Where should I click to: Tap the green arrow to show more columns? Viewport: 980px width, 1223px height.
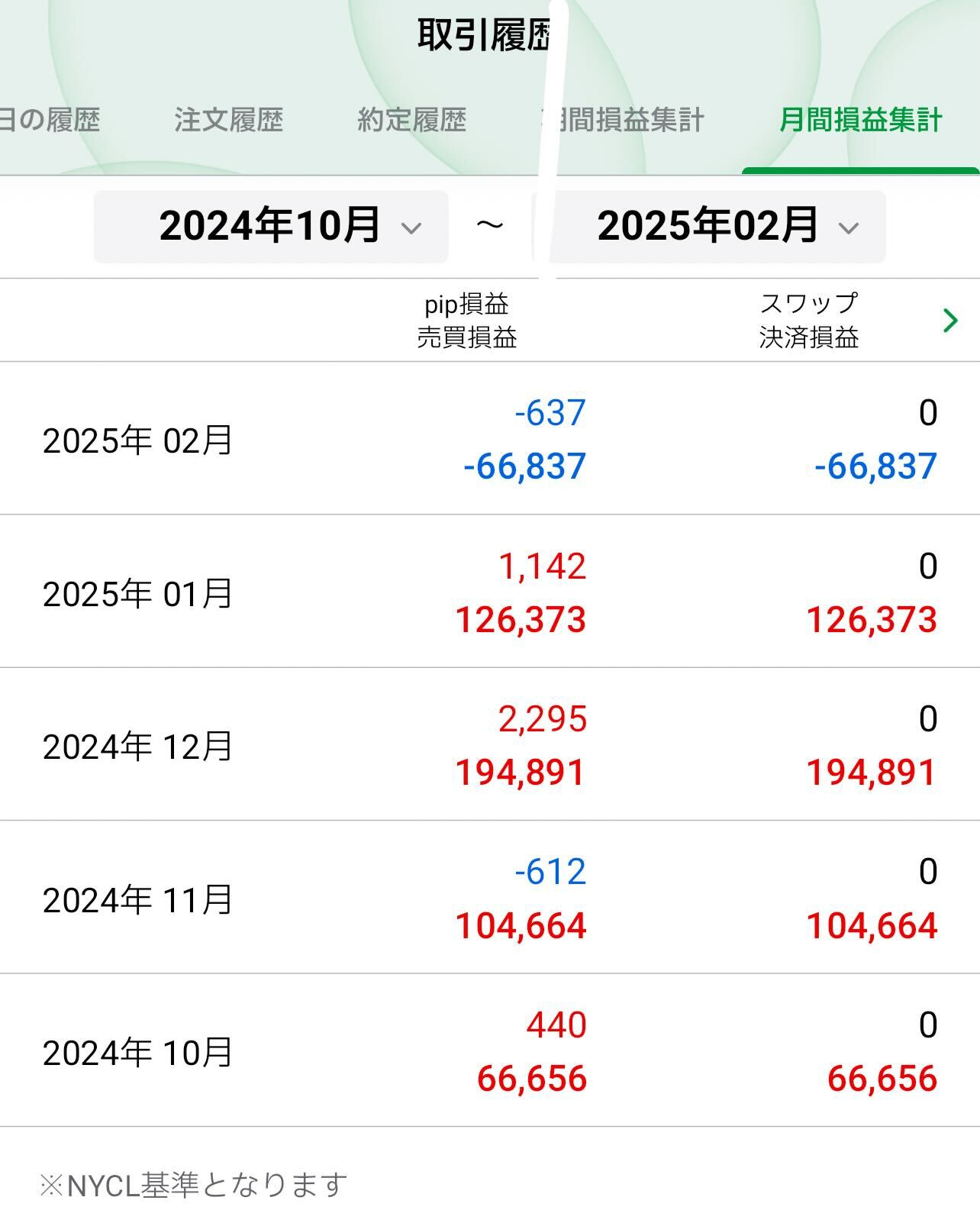[x=949, y=321]
